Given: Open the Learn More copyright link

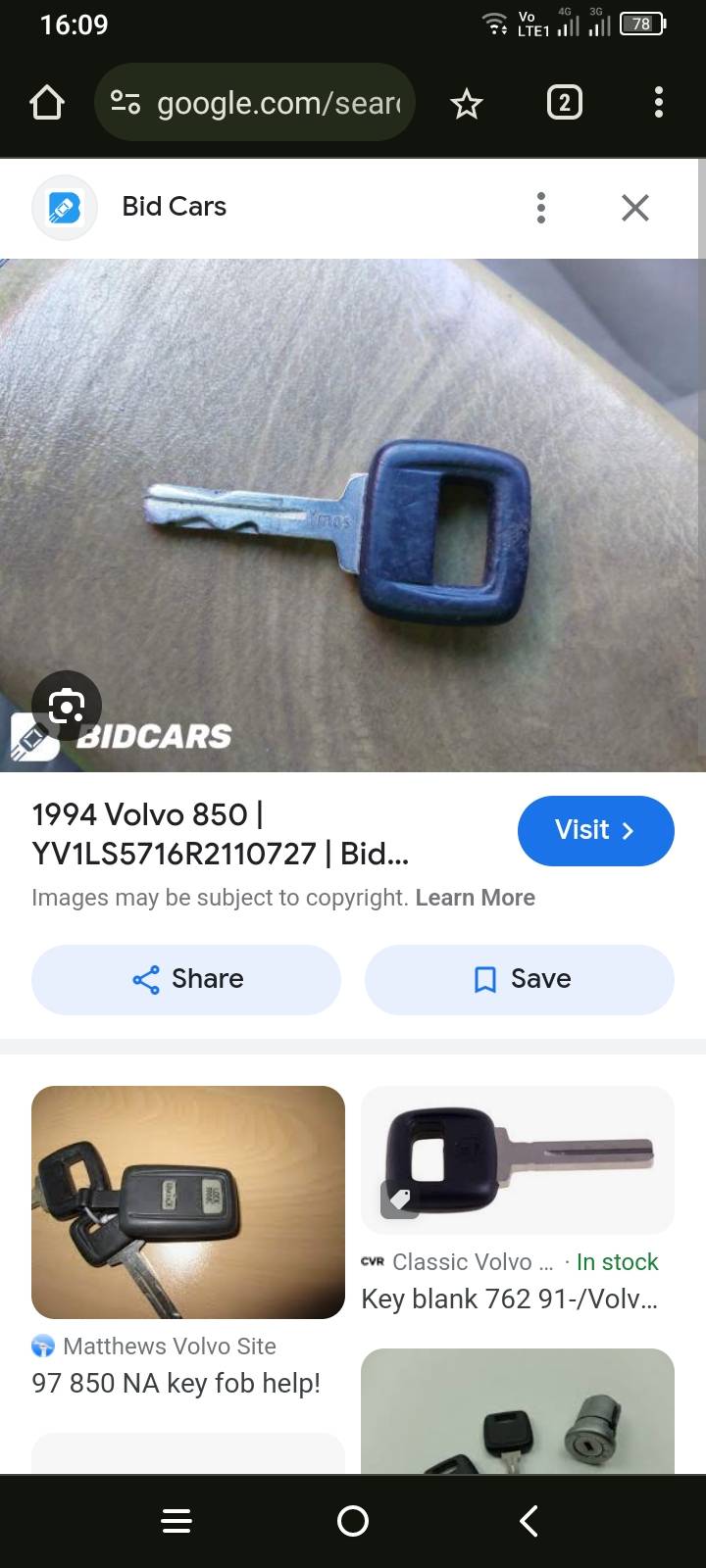Looking at the screenshot, I should [475, 898].
